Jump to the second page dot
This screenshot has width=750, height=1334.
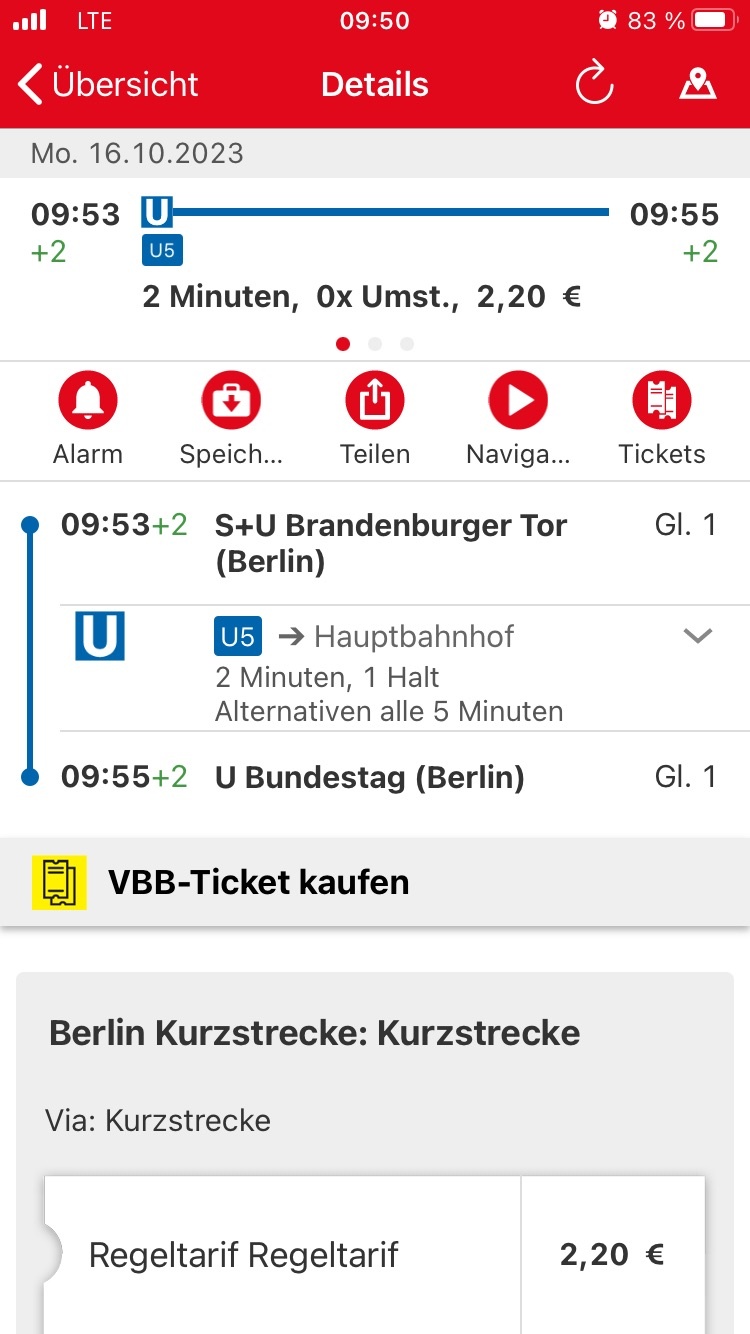coord(375,344)
